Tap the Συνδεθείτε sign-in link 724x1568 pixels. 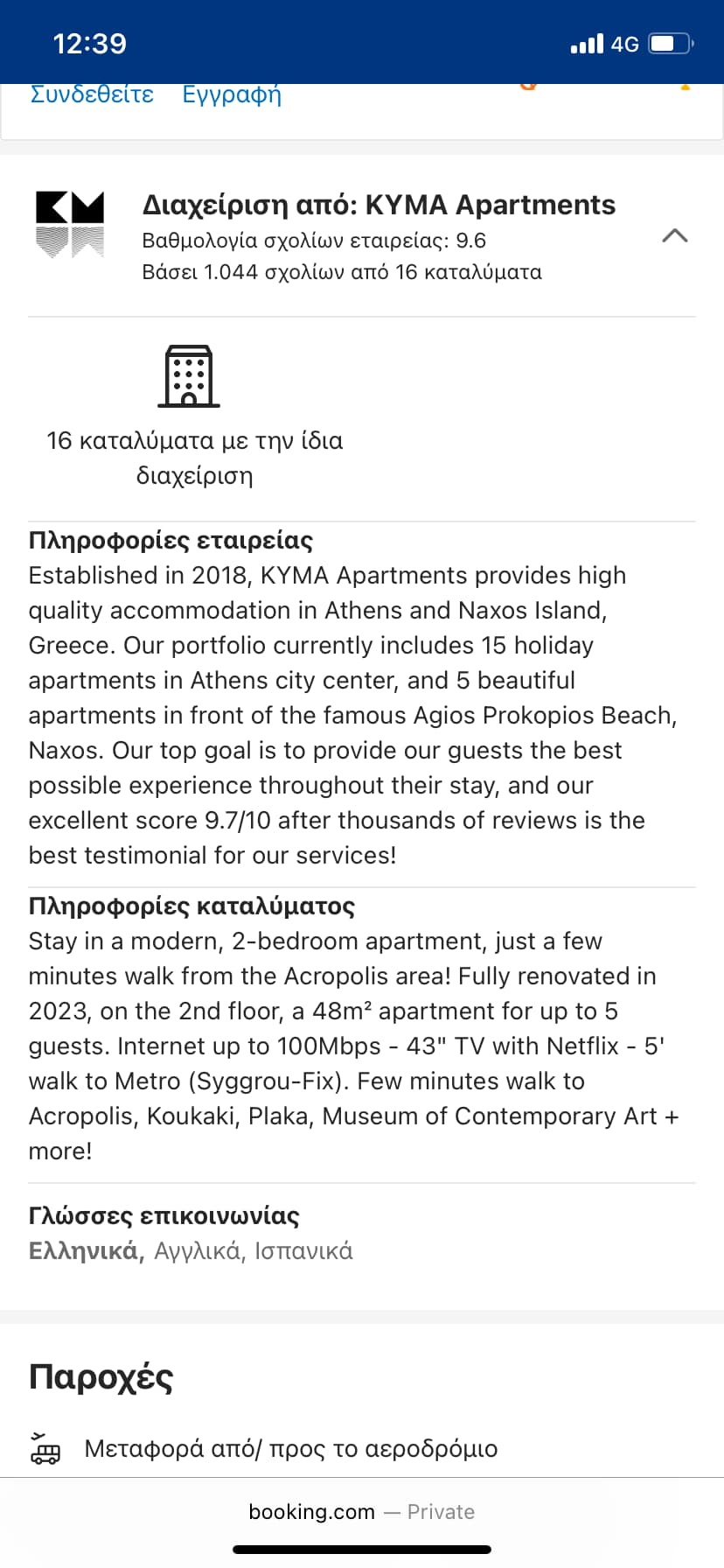(92, 94)
